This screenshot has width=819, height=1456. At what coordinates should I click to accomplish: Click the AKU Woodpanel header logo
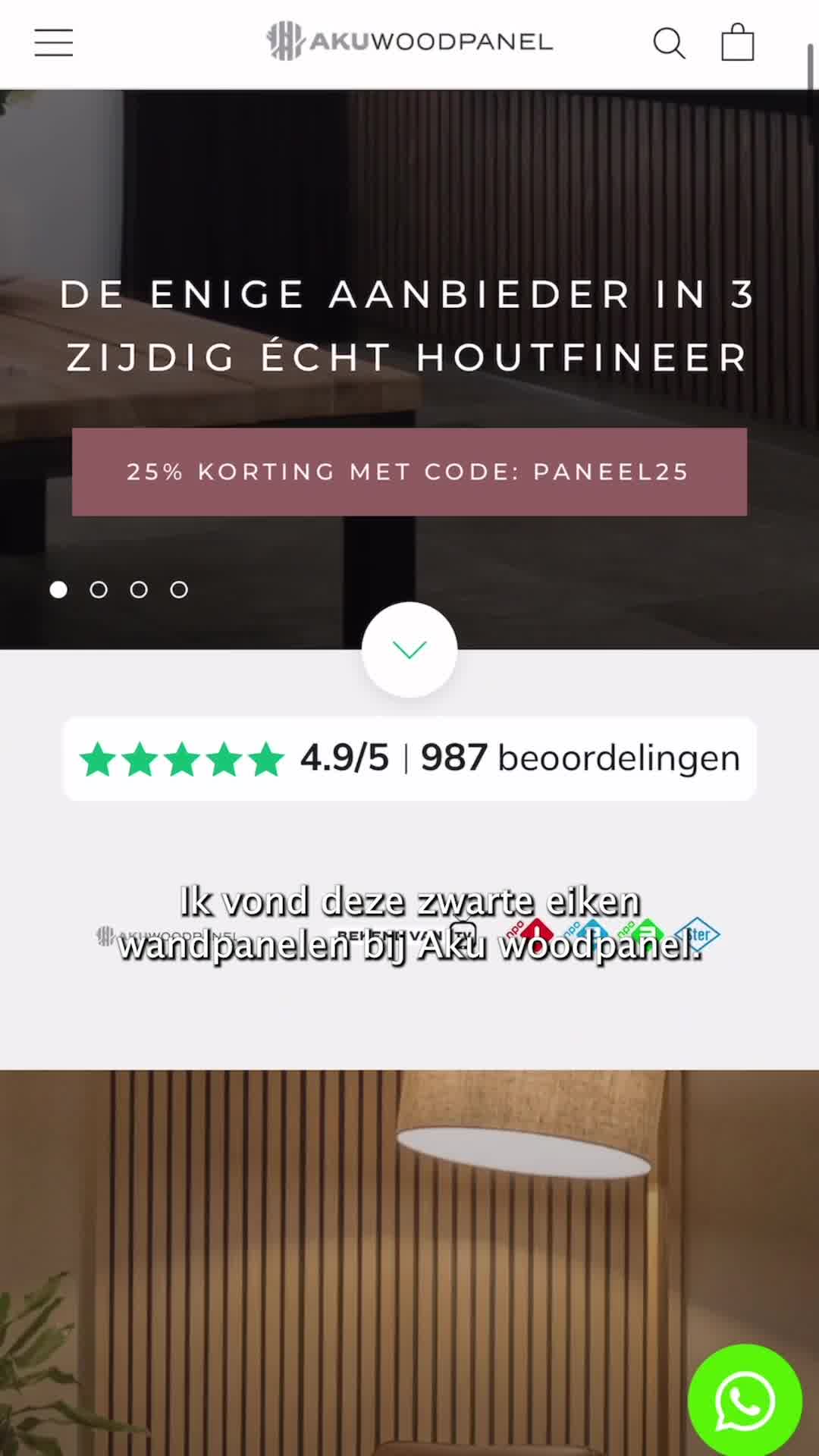[x=409, y=43]
